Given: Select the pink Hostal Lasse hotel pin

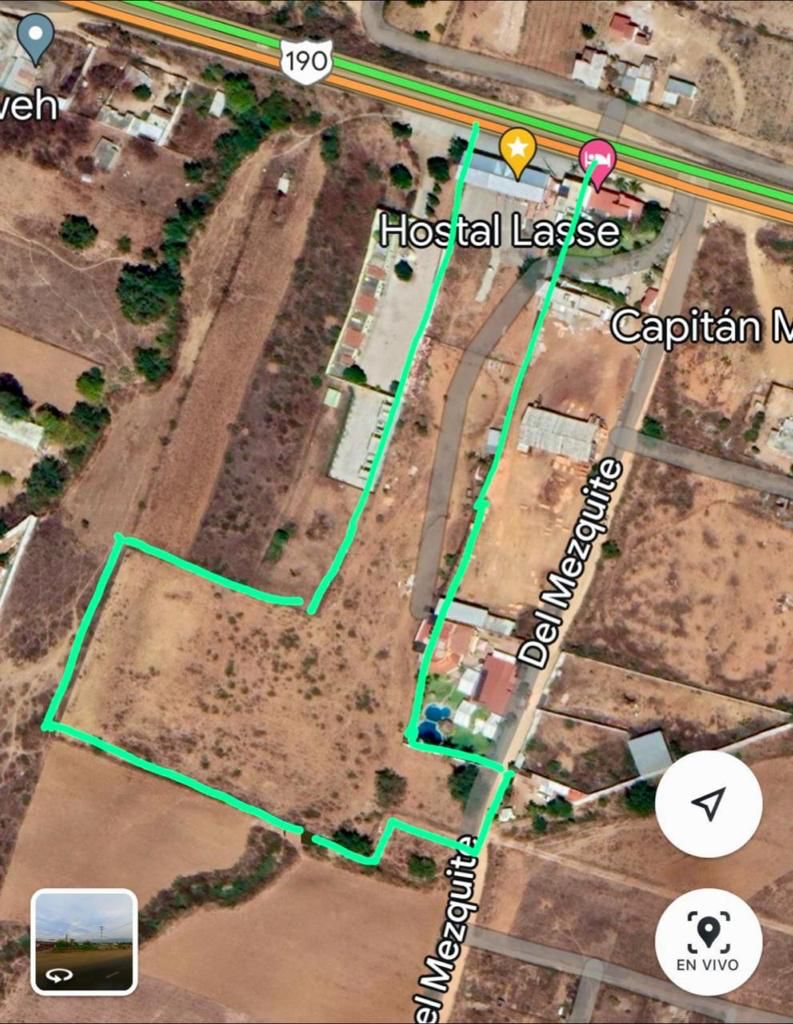Looking at the screenshot, I should [597, 160].
